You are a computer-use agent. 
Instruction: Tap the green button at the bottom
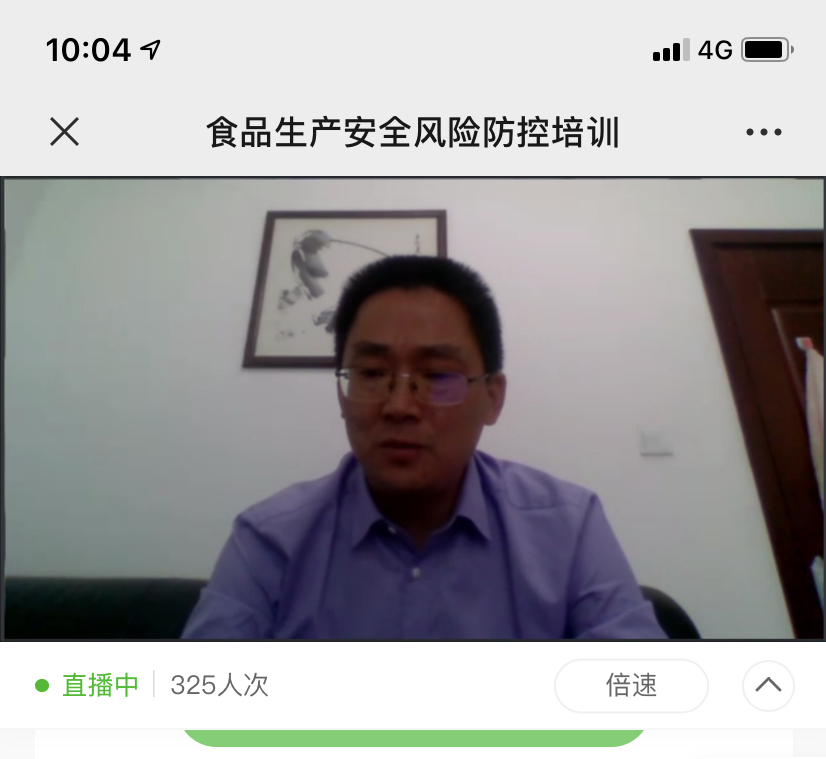click(x=413, y=738)
